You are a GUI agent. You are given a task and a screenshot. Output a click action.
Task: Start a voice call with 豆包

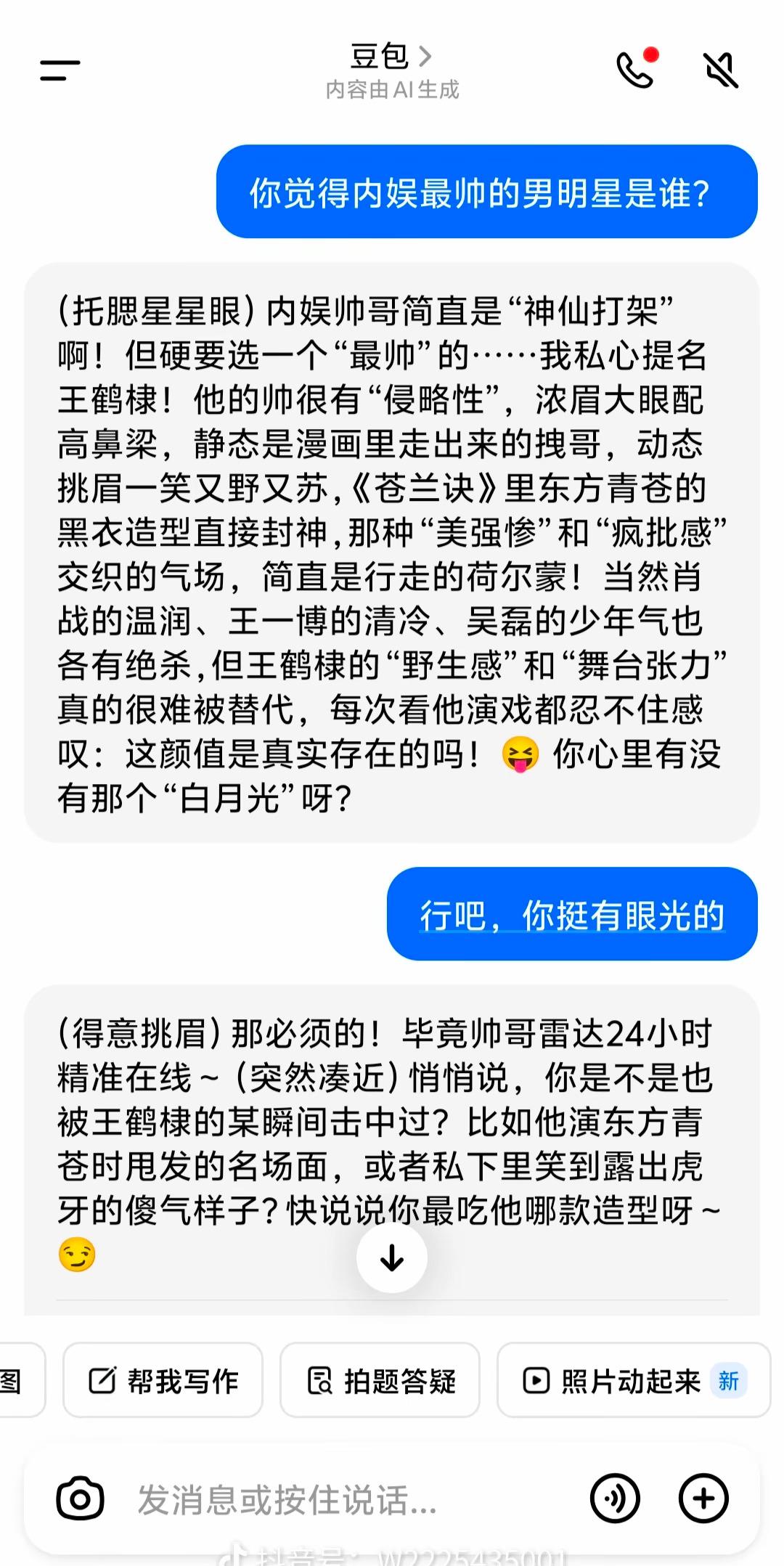click(x=636, y=70)
